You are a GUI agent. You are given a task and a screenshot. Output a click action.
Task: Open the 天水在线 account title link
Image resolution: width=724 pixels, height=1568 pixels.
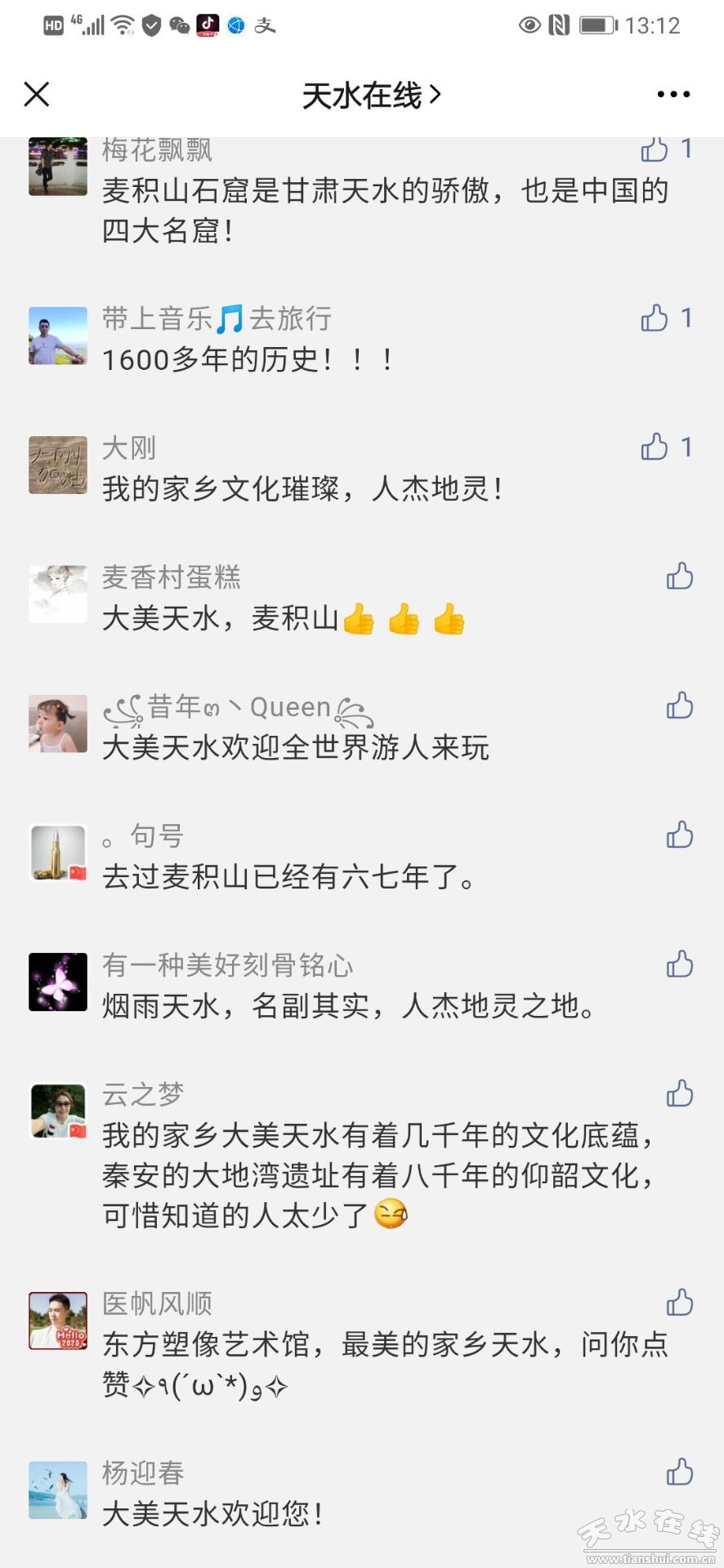point(371,96)
